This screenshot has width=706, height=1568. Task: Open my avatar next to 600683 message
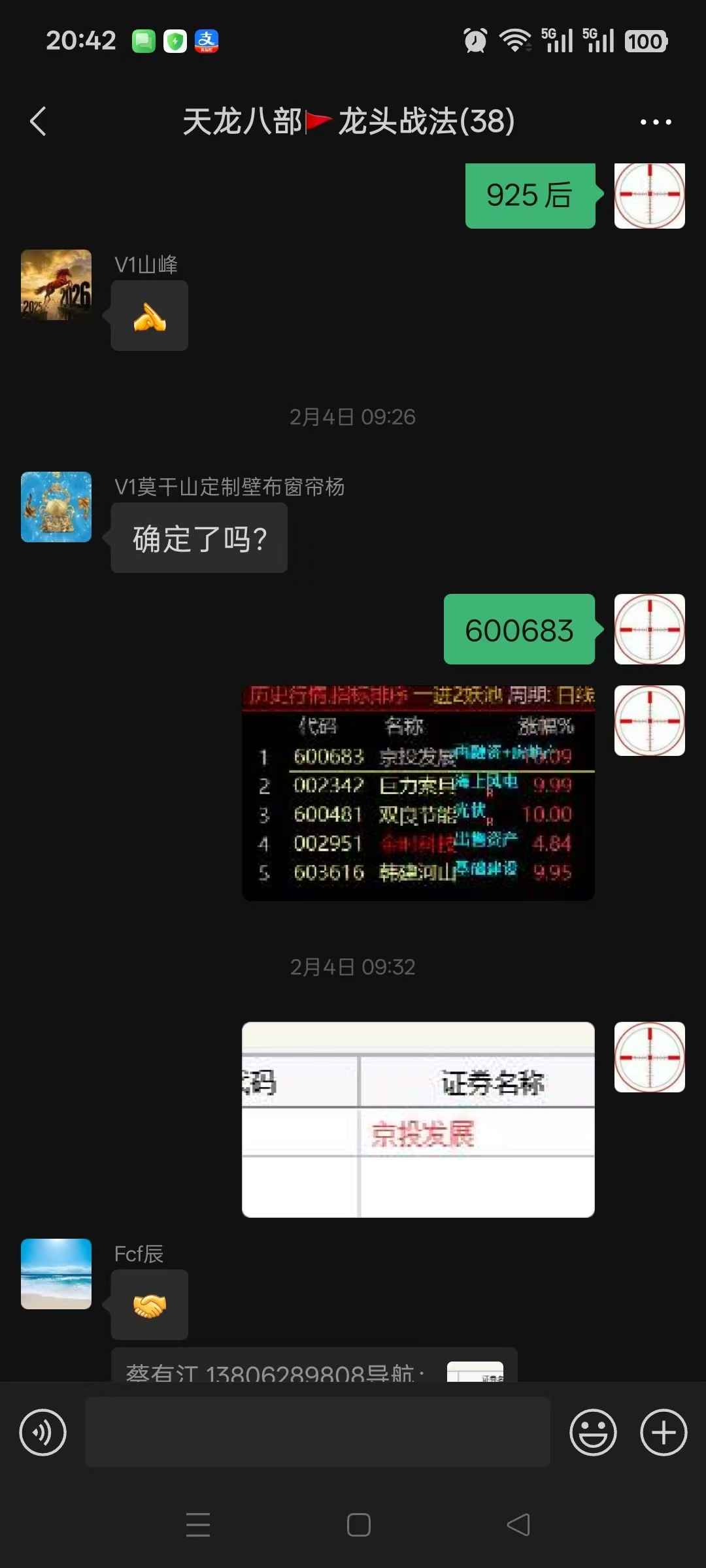[x=649, y=629]
